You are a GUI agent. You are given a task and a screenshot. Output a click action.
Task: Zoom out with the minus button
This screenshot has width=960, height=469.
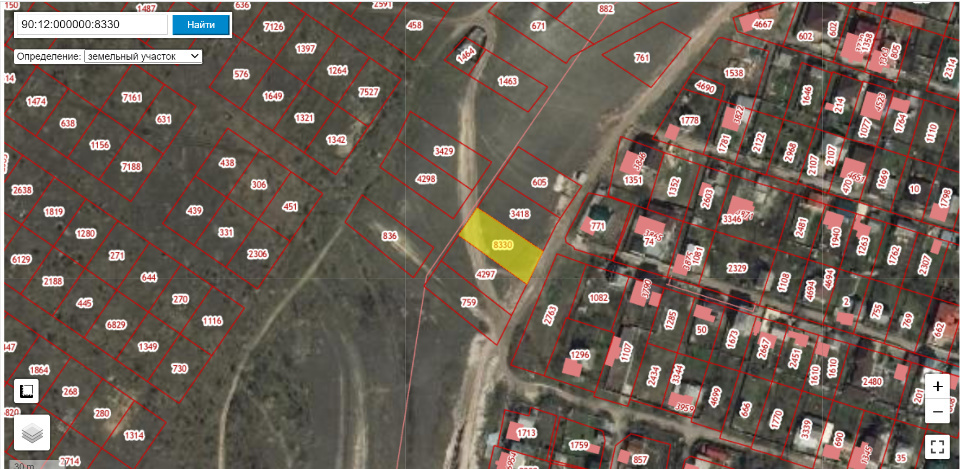coord(937,411)
